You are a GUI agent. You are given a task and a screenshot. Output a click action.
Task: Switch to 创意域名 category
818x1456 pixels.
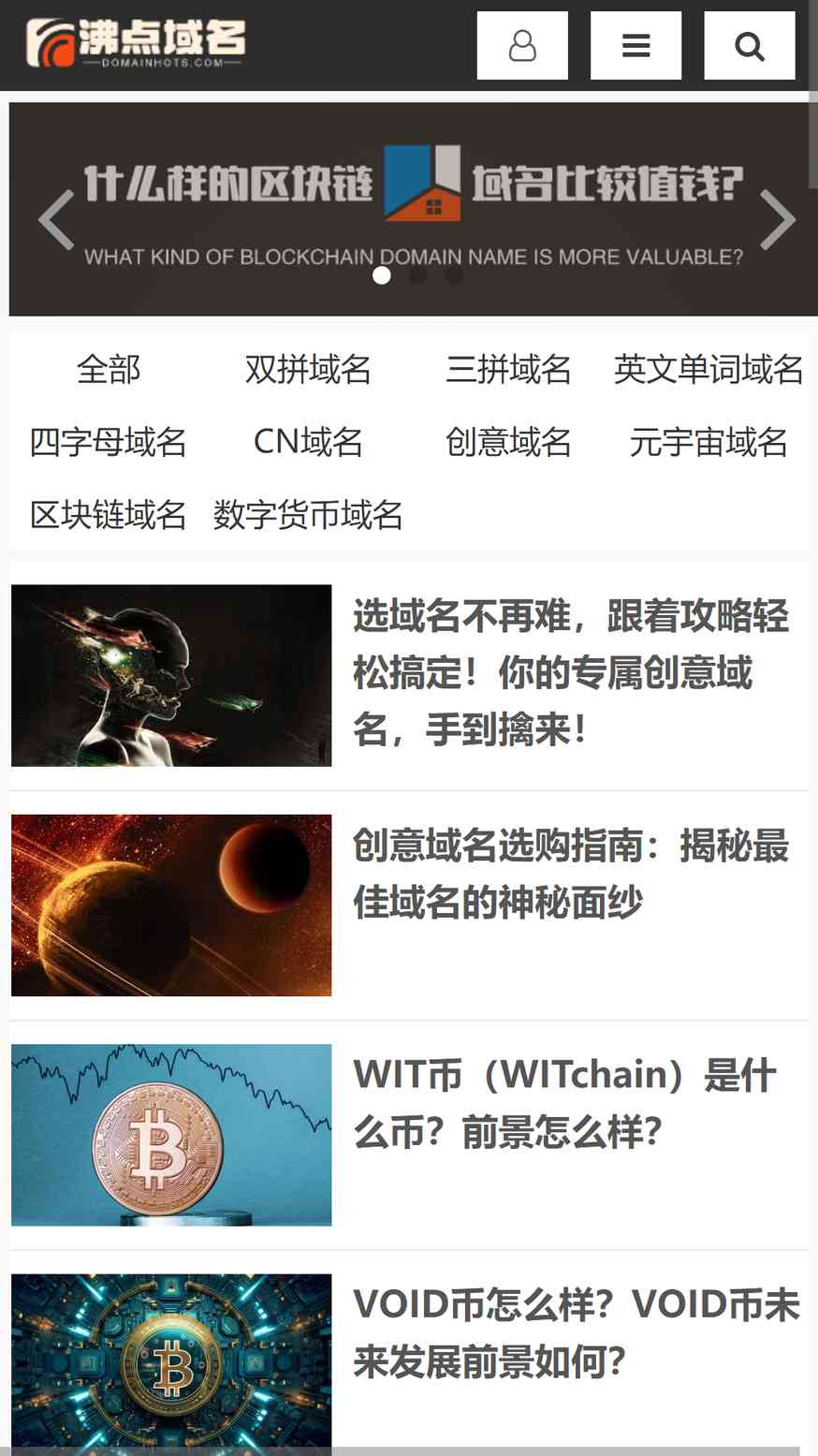click(x=508, y=442)
